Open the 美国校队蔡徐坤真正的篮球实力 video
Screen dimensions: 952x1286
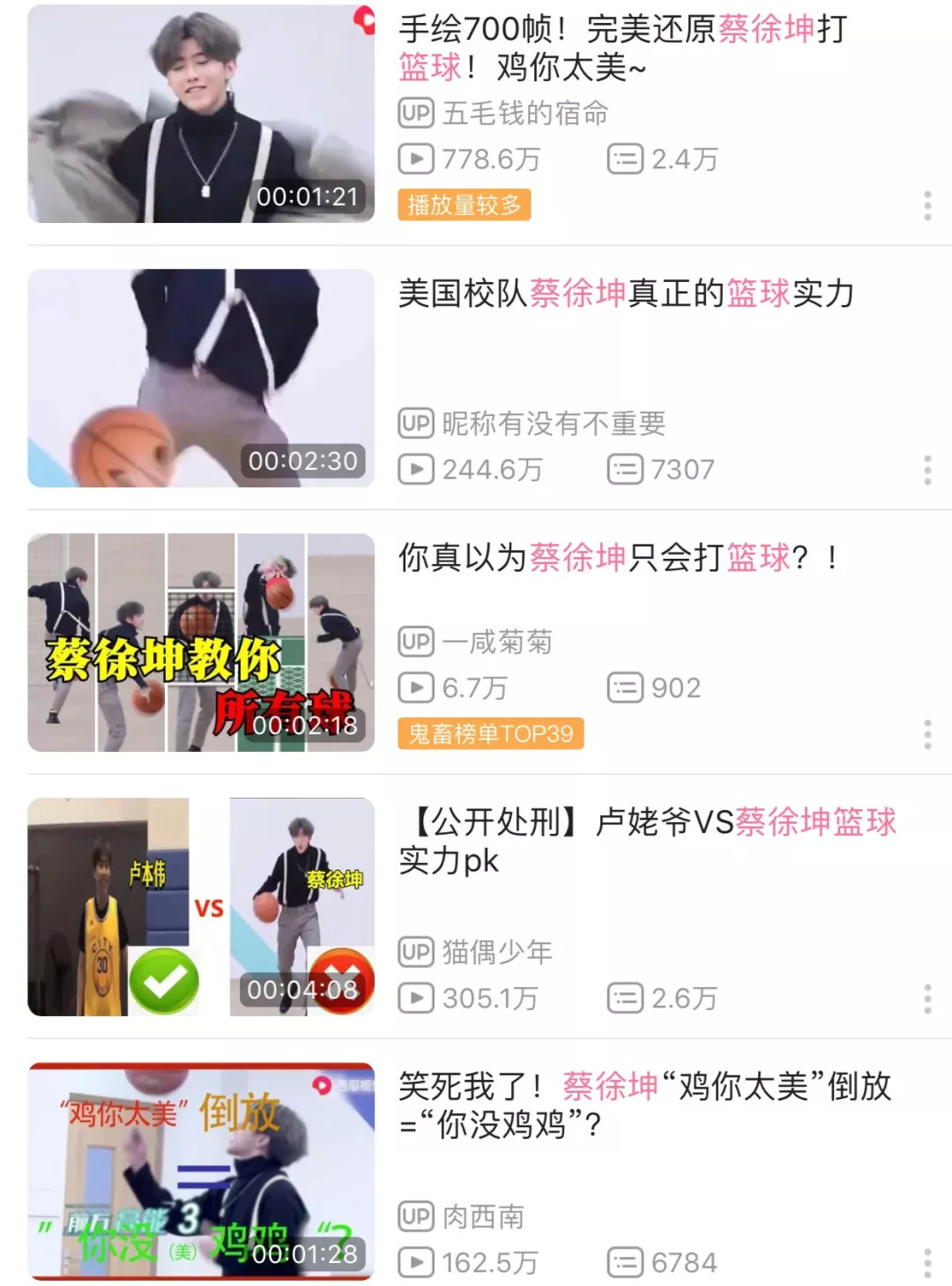coord(201,377)
